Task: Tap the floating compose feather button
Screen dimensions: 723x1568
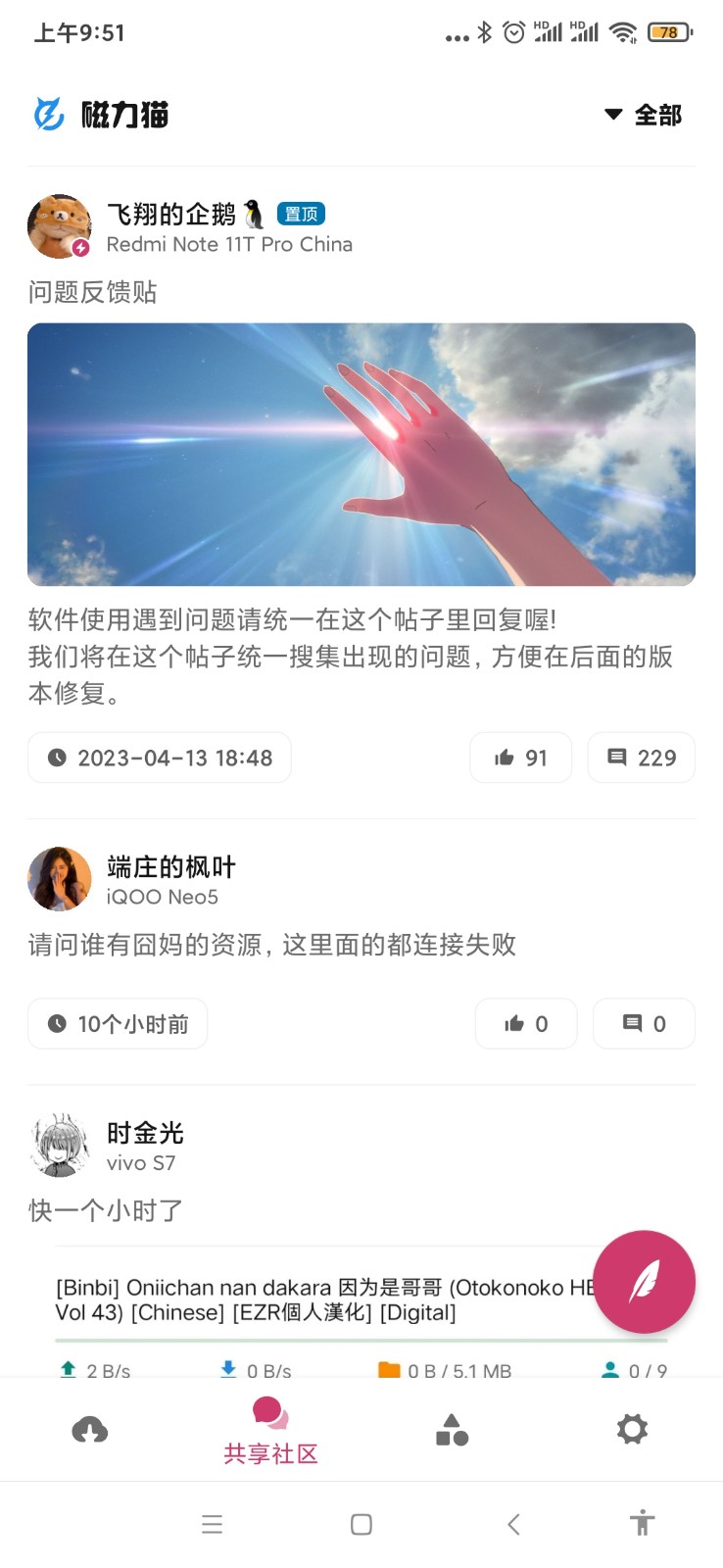Action: click(644, 1281)
